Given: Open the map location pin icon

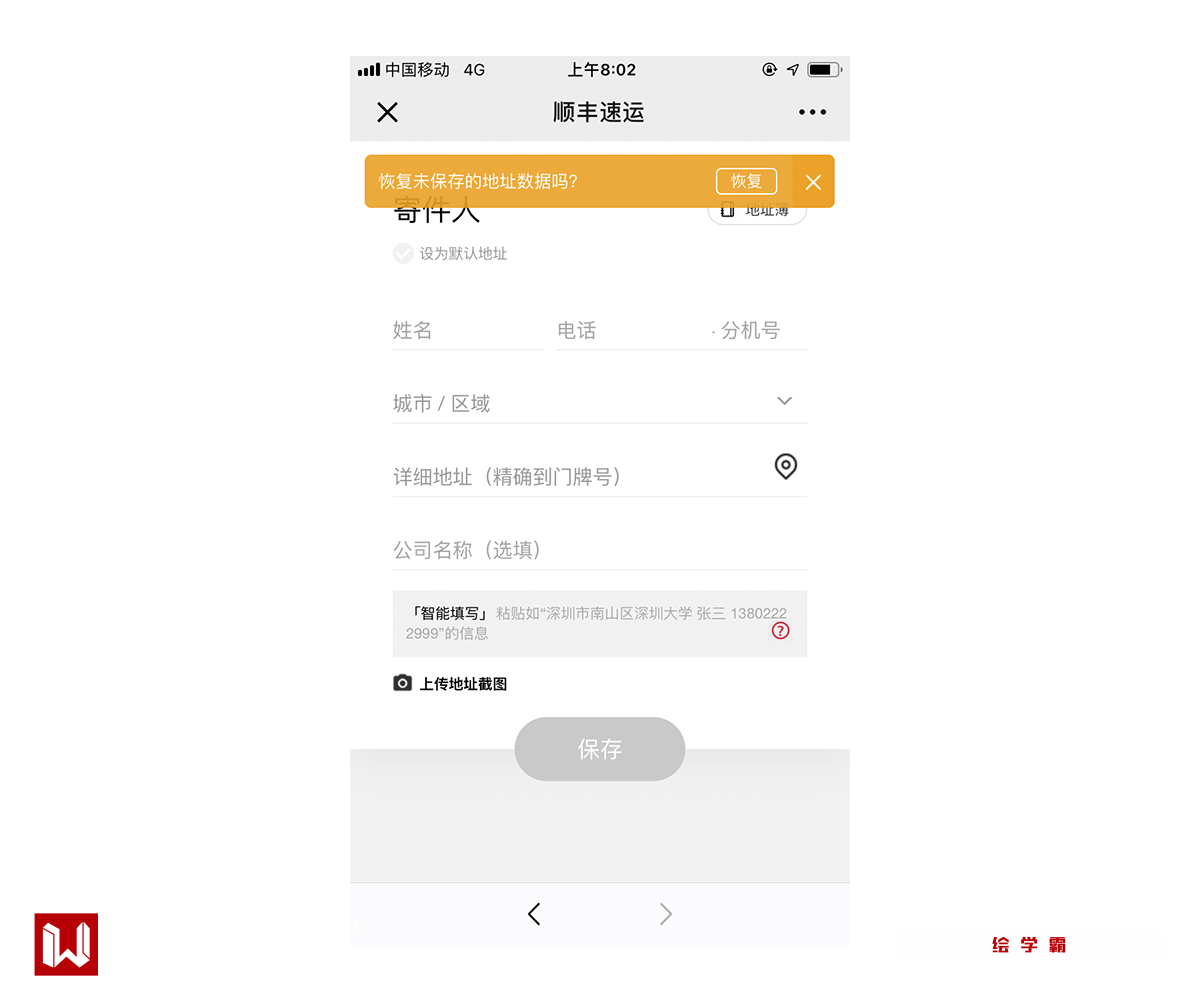Looking at the screenshot, I should click(786, 466).
